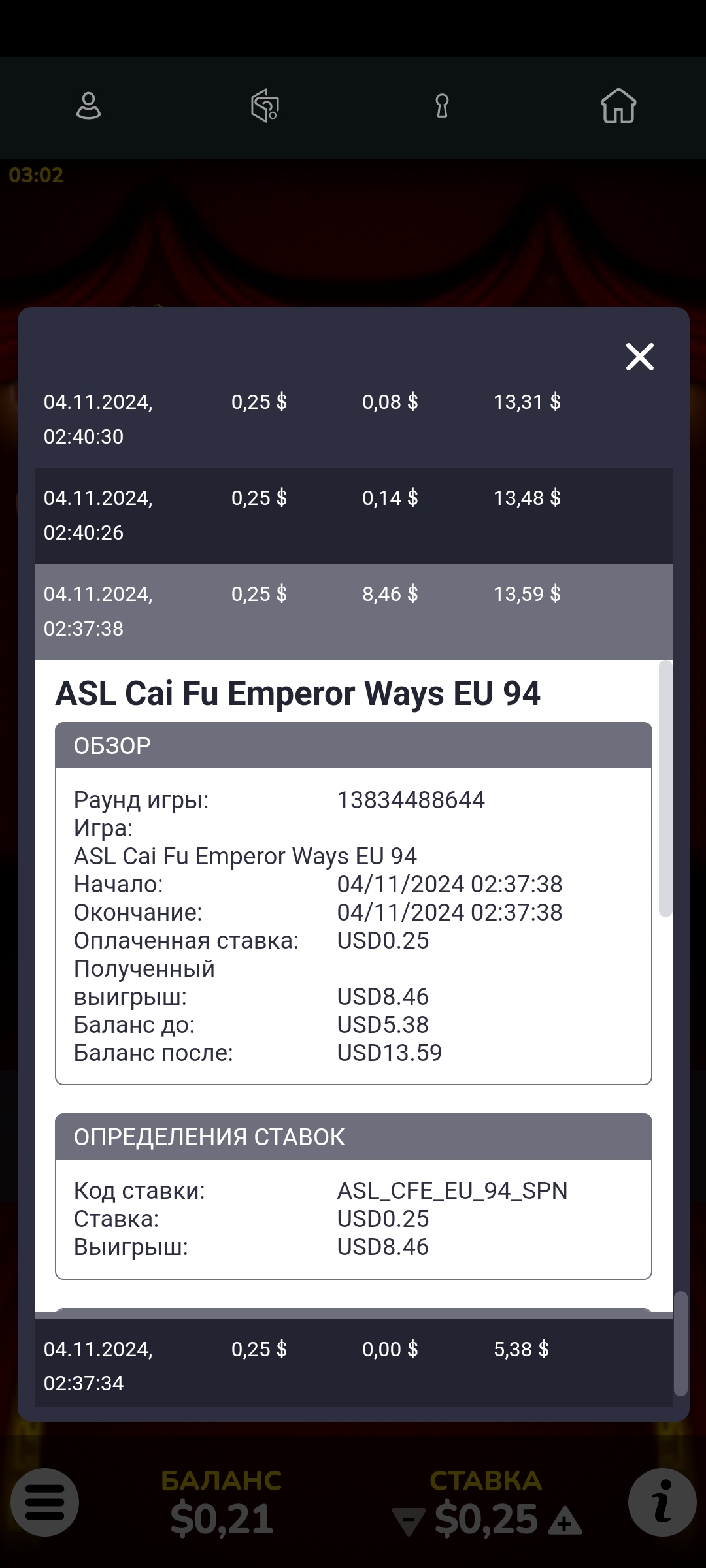Tap the keyhole icon in top bar
The width and height of the screenshot is (706, 1568).
pos(442,106)
